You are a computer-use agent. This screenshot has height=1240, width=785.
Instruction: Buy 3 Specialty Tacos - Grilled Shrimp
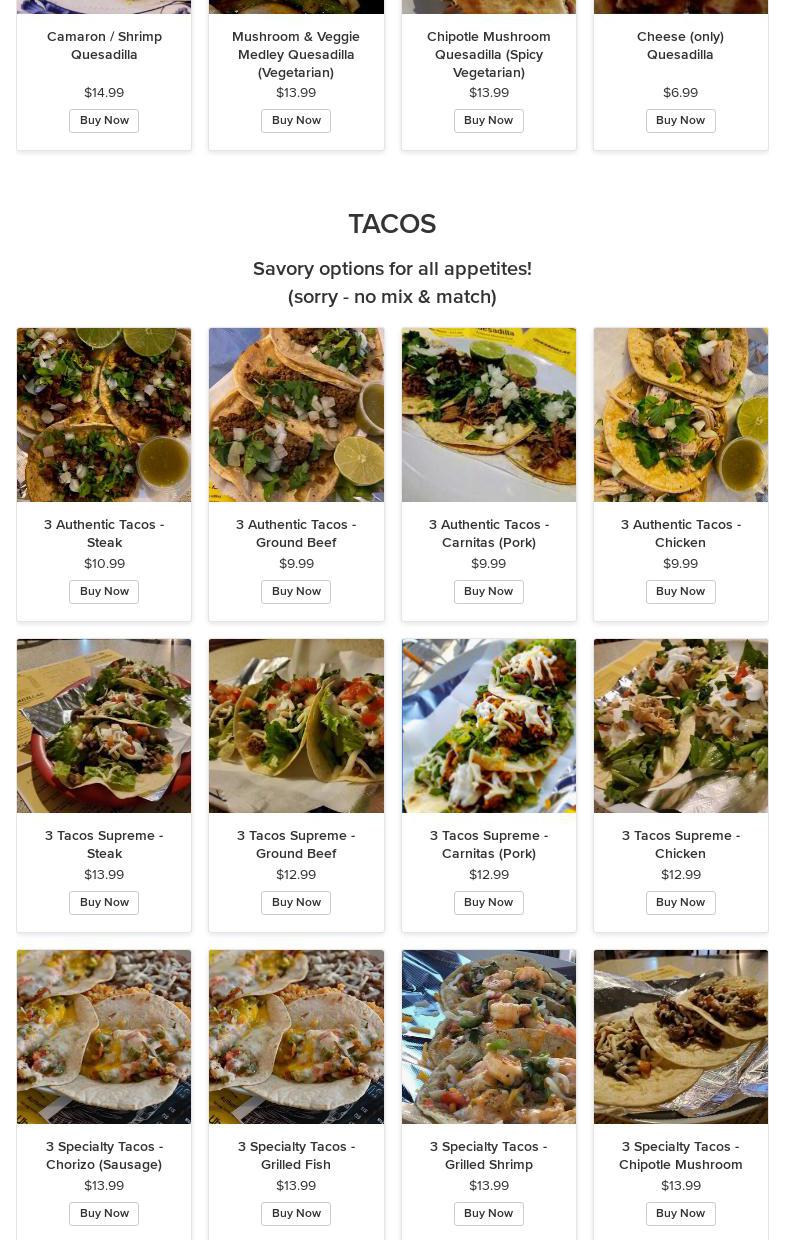point(488,1214)
